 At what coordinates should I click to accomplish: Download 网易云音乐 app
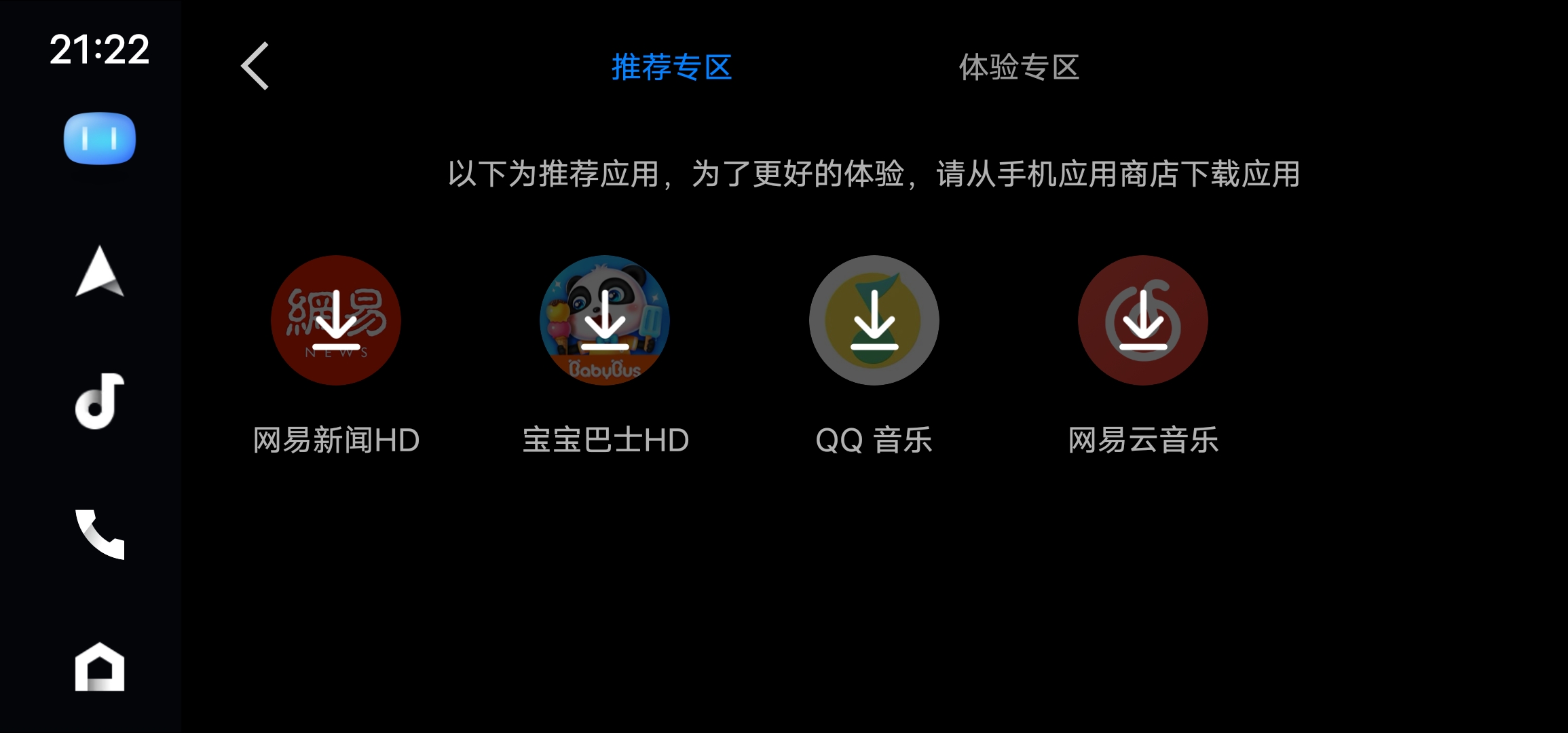click(1143, 320)
